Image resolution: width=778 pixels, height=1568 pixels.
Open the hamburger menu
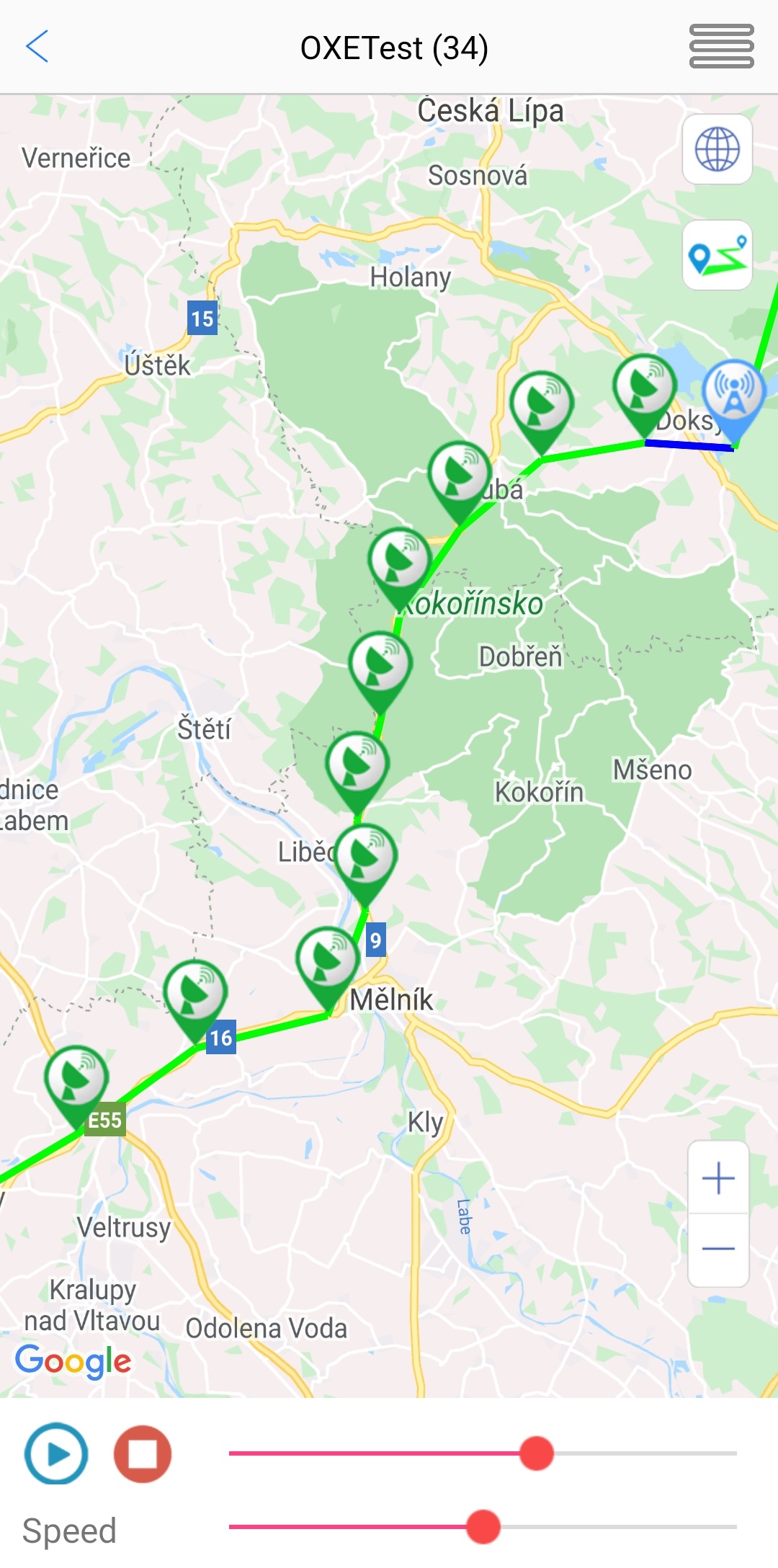tap(721, 47)
